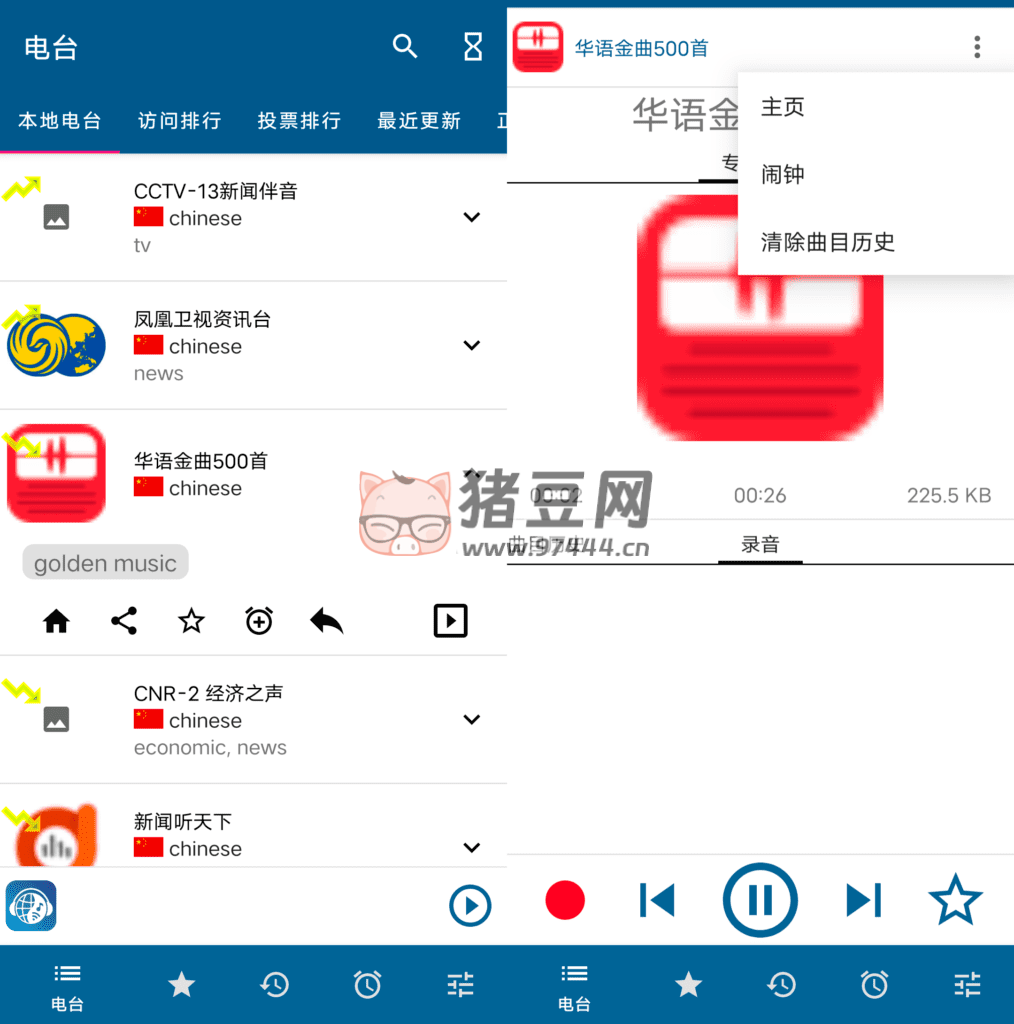Open the hourglass sleep timer
This screenshot has width=1014, height=1024.
pos(473,46)
